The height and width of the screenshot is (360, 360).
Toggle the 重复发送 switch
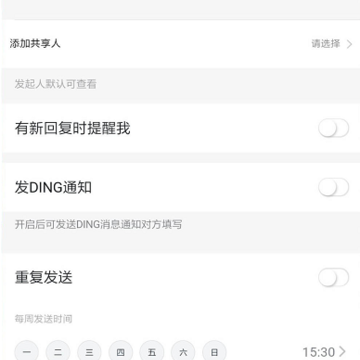pos(333,277)
